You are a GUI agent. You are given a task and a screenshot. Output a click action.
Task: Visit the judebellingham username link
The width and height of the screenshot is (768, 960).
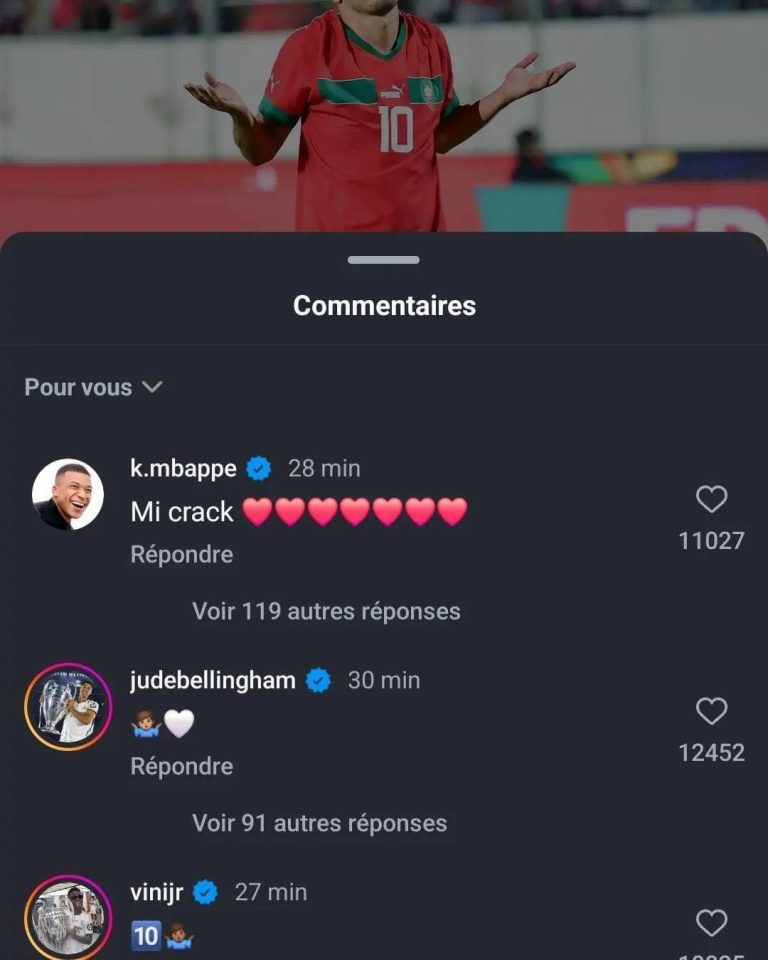pos(213,680)
